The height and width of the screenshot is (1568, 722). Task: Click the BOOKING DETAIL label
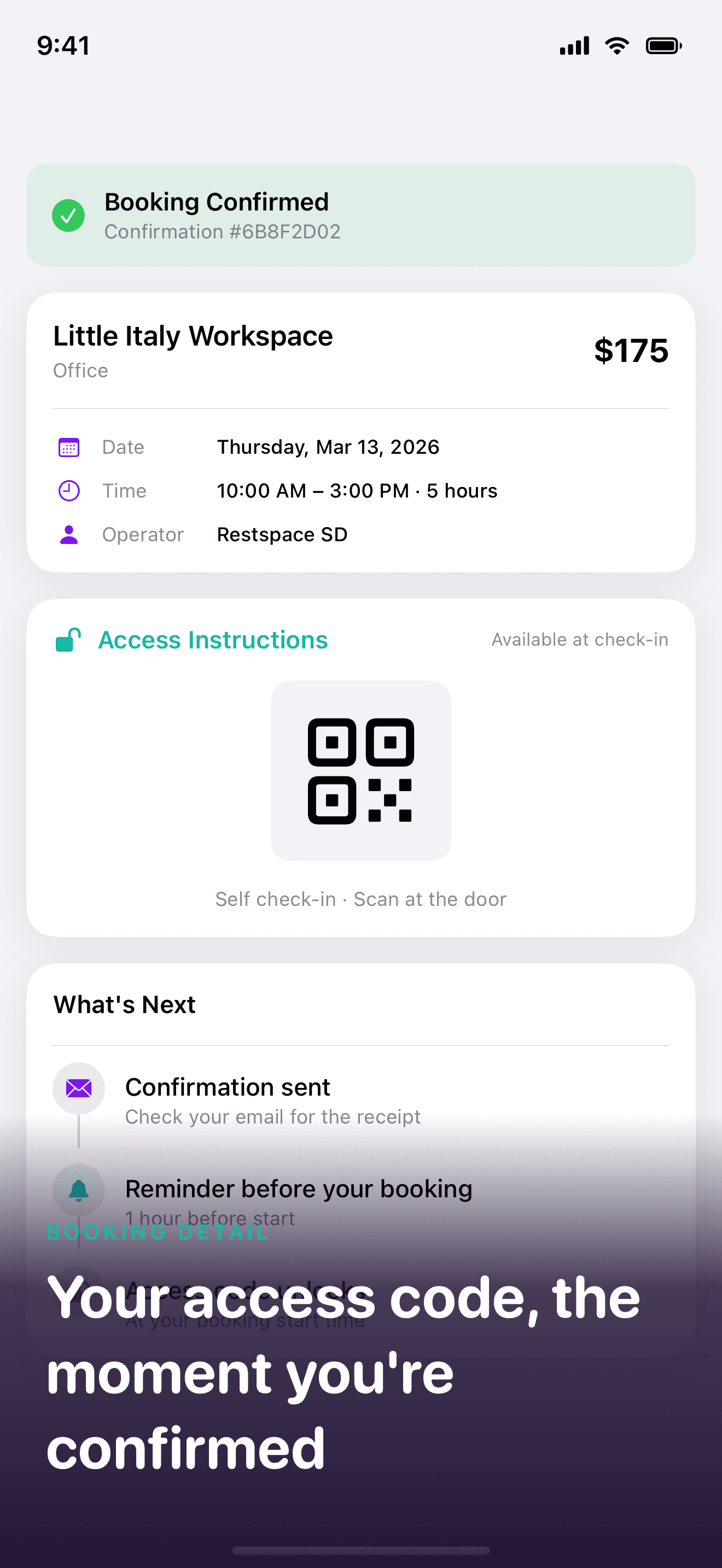[x=156, y=1232]
